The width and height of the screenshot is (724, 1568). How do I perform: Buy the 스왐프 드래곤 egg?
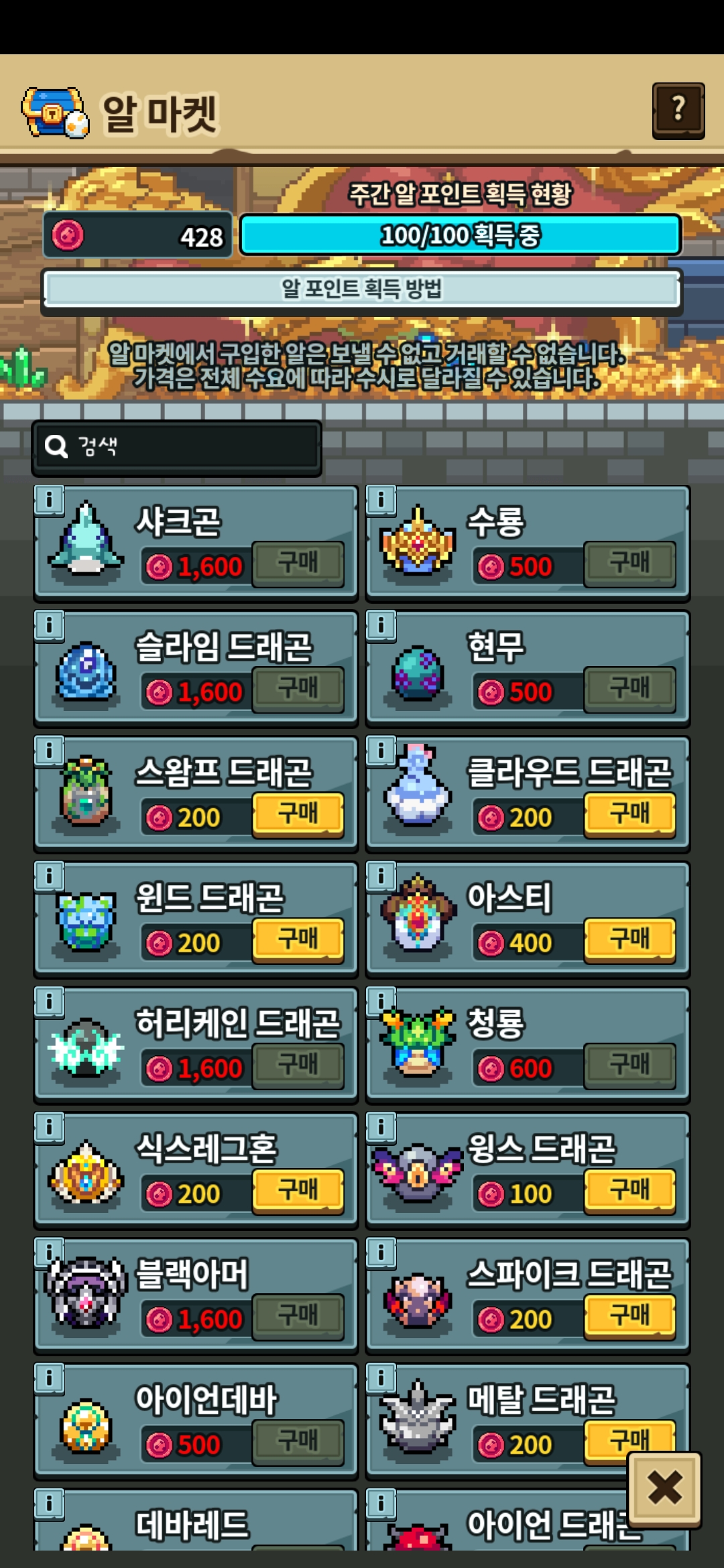(x=298, y=814)
